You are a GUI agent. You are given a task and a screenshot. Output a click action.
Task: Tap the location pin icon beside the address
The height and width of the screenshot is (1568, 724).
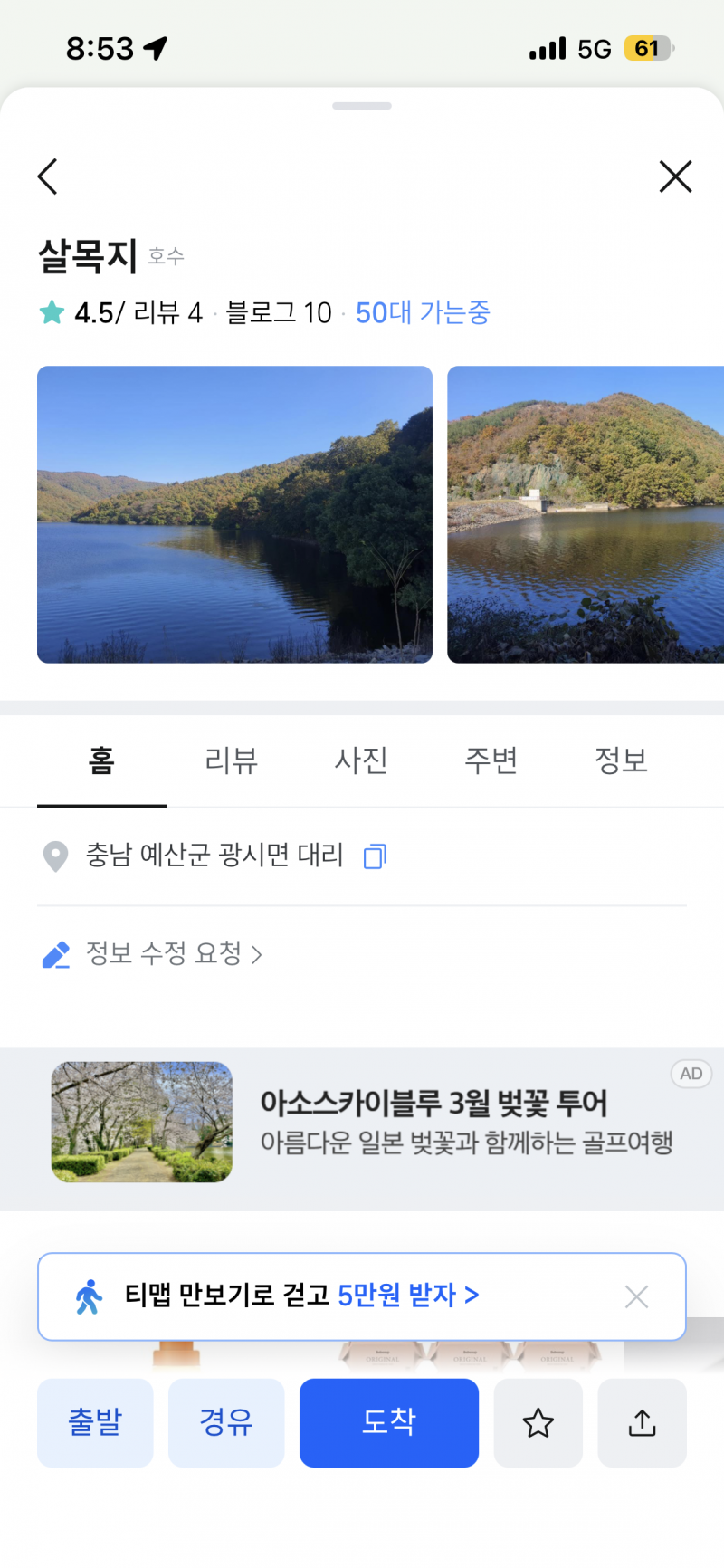[56, 856]
